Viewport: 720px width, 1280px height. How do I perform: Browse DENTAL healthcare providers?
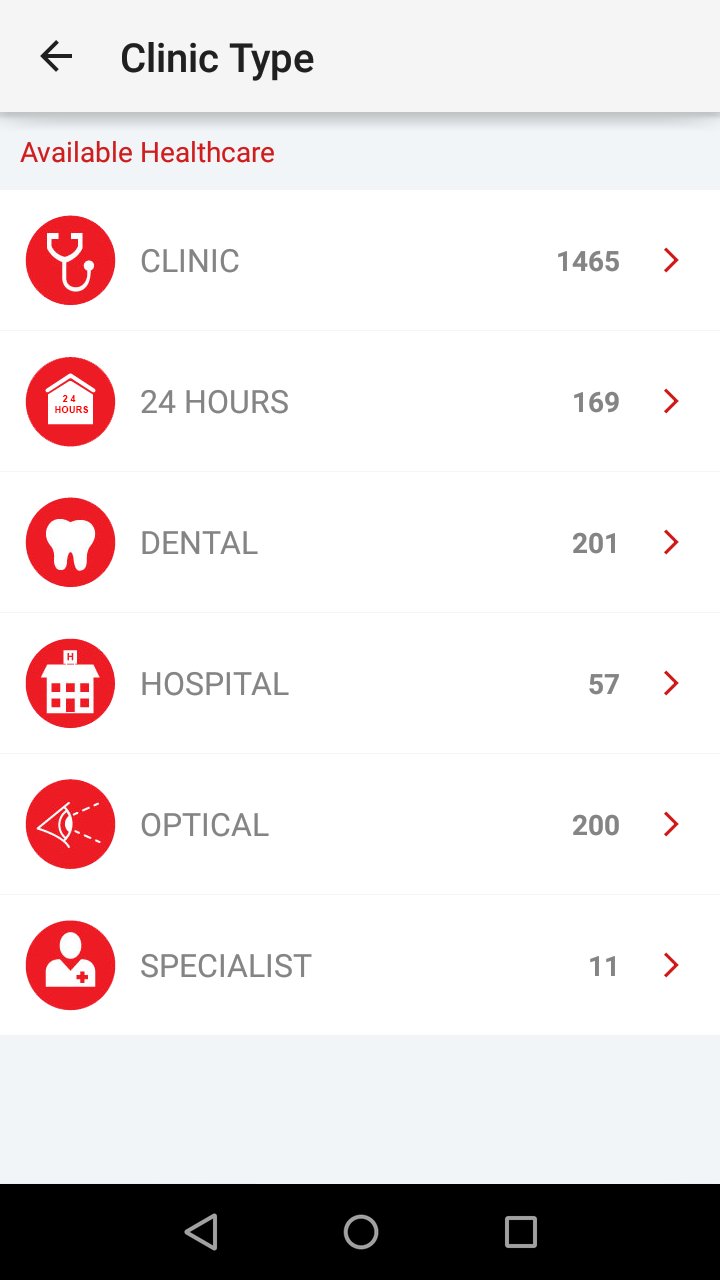coord(360,543)
